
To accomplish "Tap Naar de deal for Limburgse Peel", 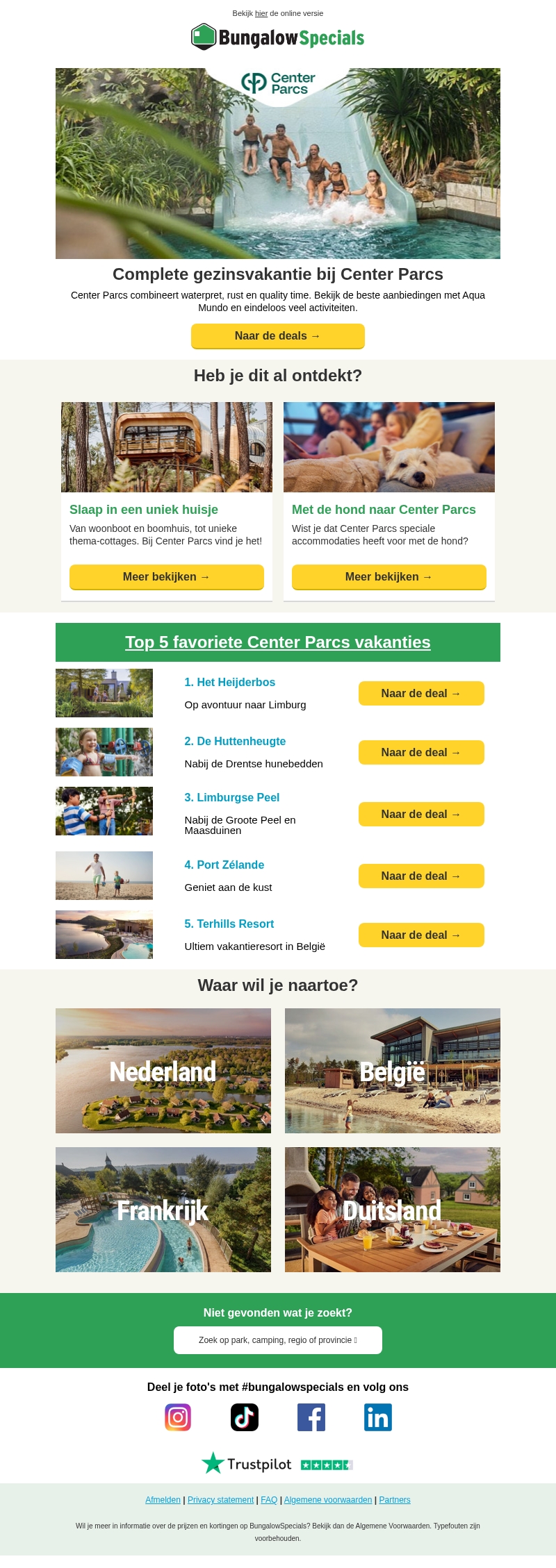I will (420, 815).
